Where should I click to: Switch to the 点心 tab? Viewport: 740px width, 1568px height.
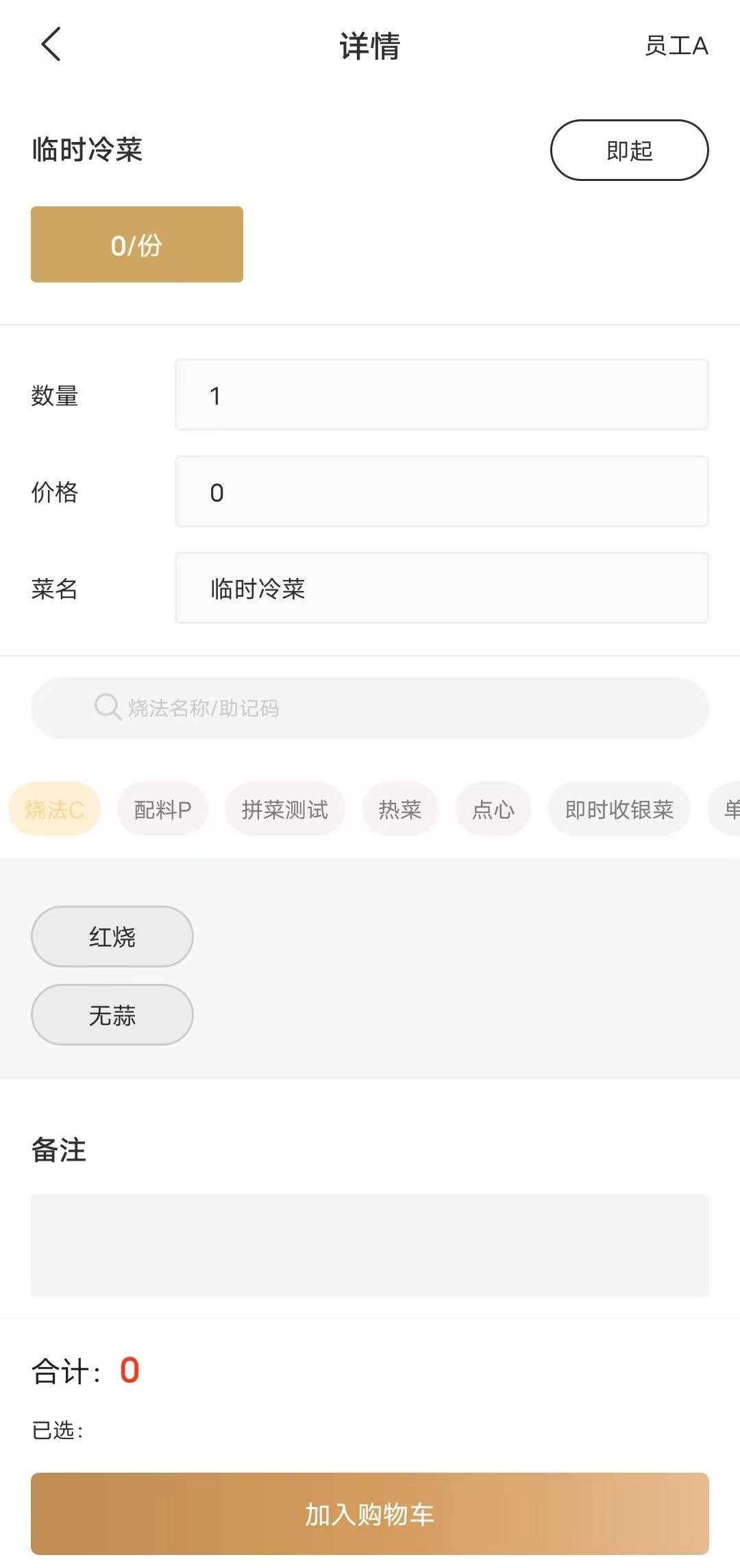pos(493,809)
